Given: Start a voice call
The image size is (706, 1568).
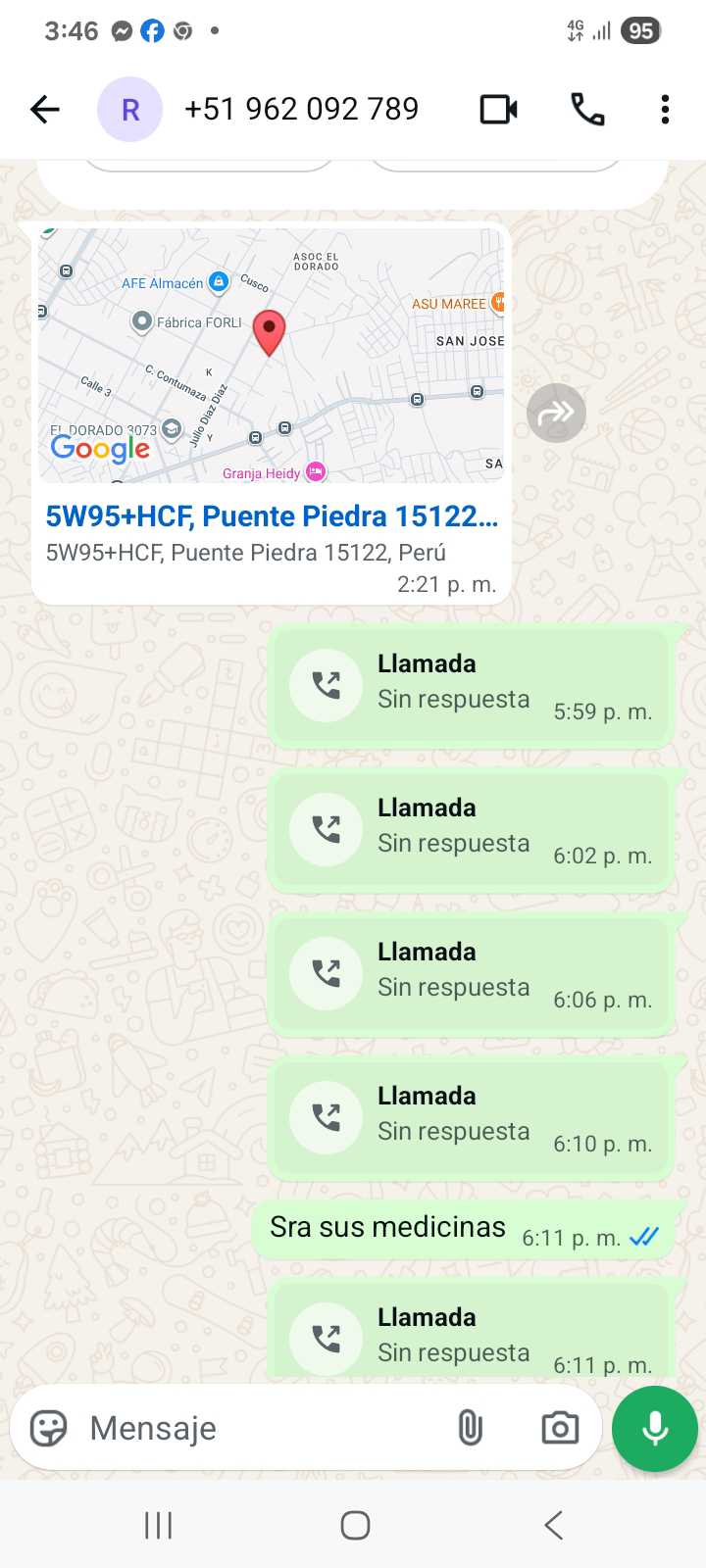Looking at the screenshot, I should (587, 109).
